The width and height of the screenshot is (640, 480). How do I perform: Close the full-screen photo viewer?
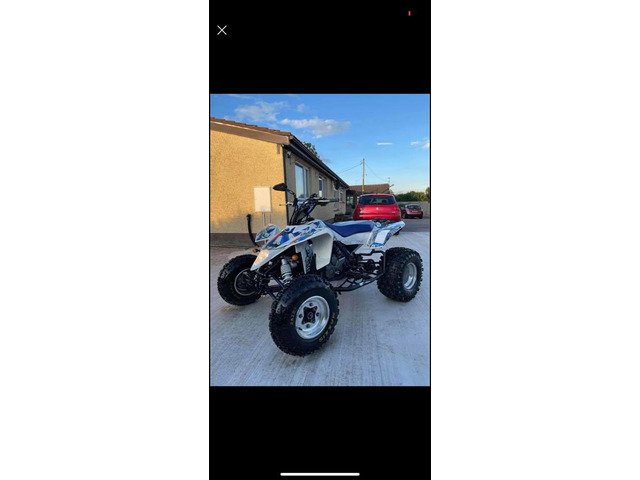point(222,30)
